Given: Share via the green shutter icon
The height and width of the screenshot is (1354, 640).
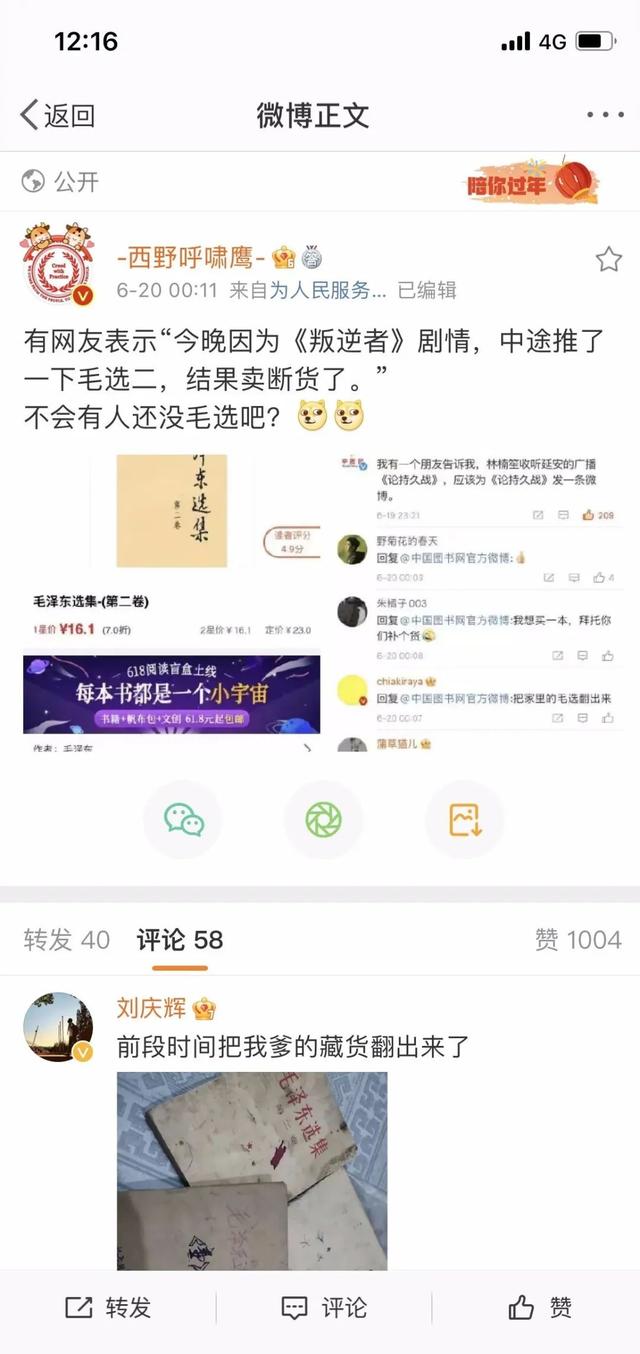Looking at the screenshot, I should (x=323, y=820).
